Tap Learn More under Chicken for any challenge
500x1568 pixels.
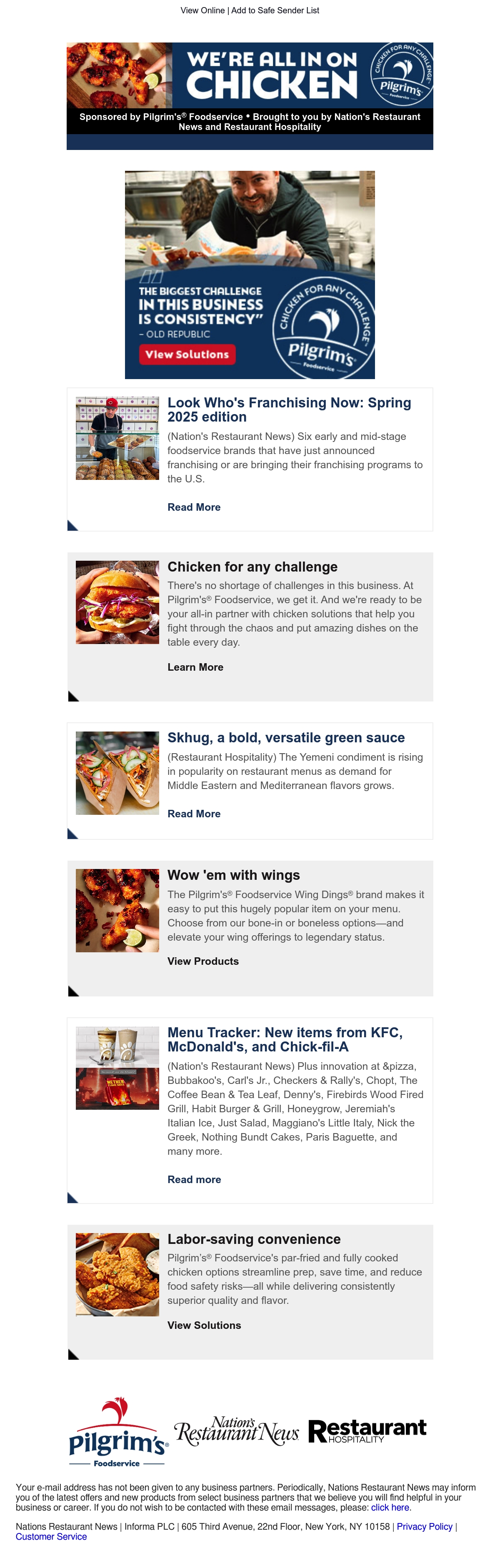point(195,667)
